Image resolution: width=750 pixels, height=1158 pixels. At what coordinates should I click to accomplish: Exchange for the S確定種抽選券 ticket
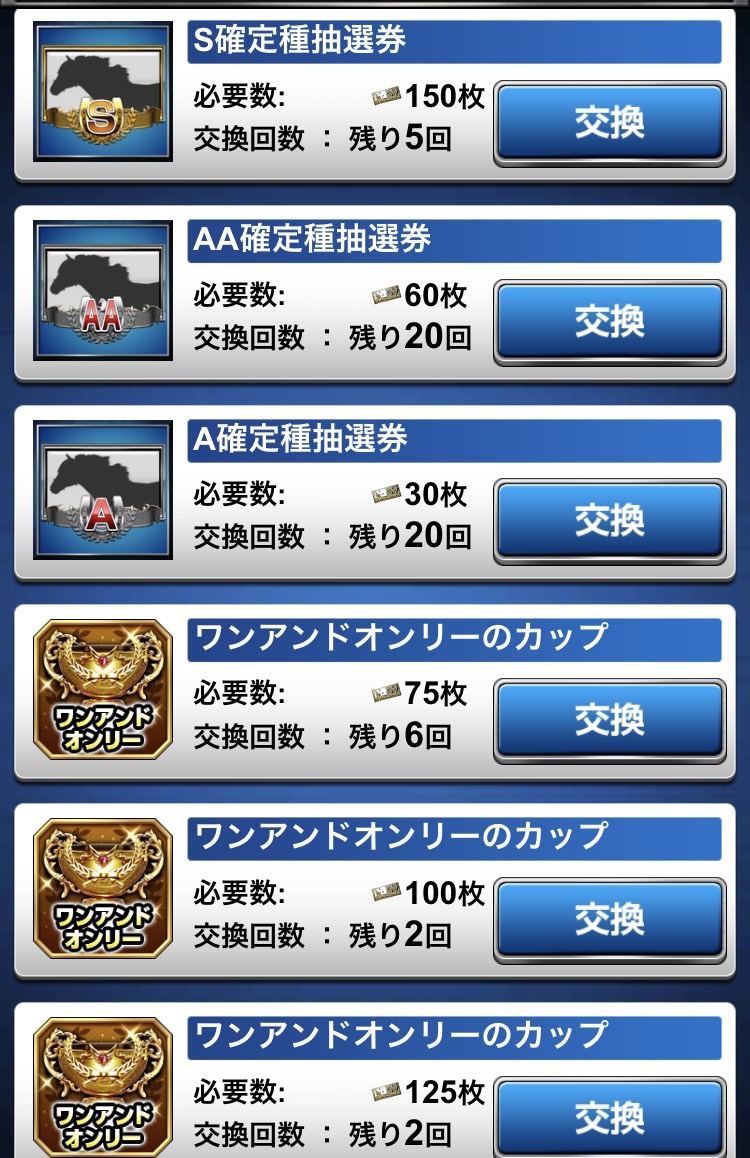click(609, 123)
